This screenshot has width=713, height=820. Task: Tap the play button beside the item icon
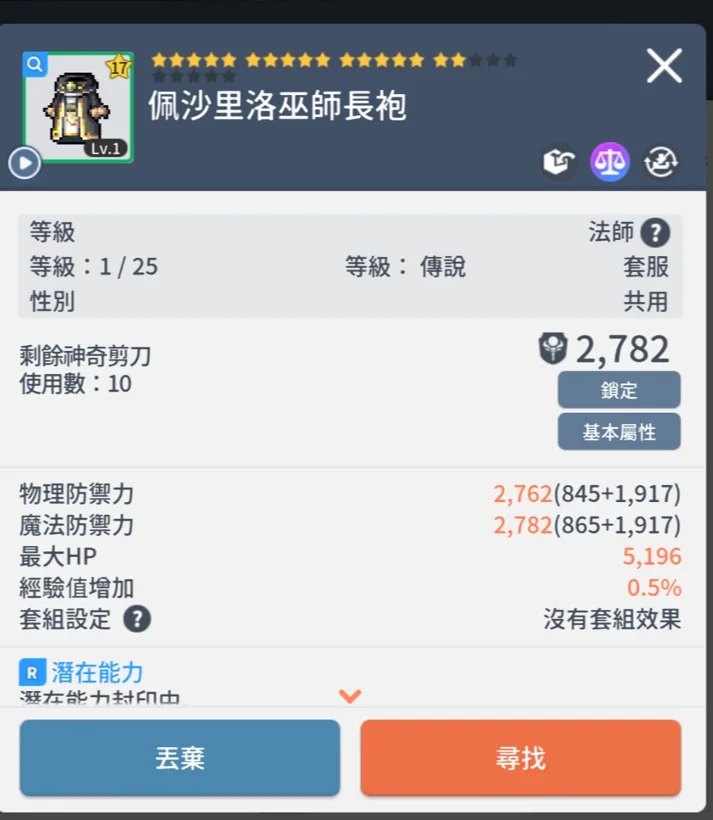click(x=24, y=162)
